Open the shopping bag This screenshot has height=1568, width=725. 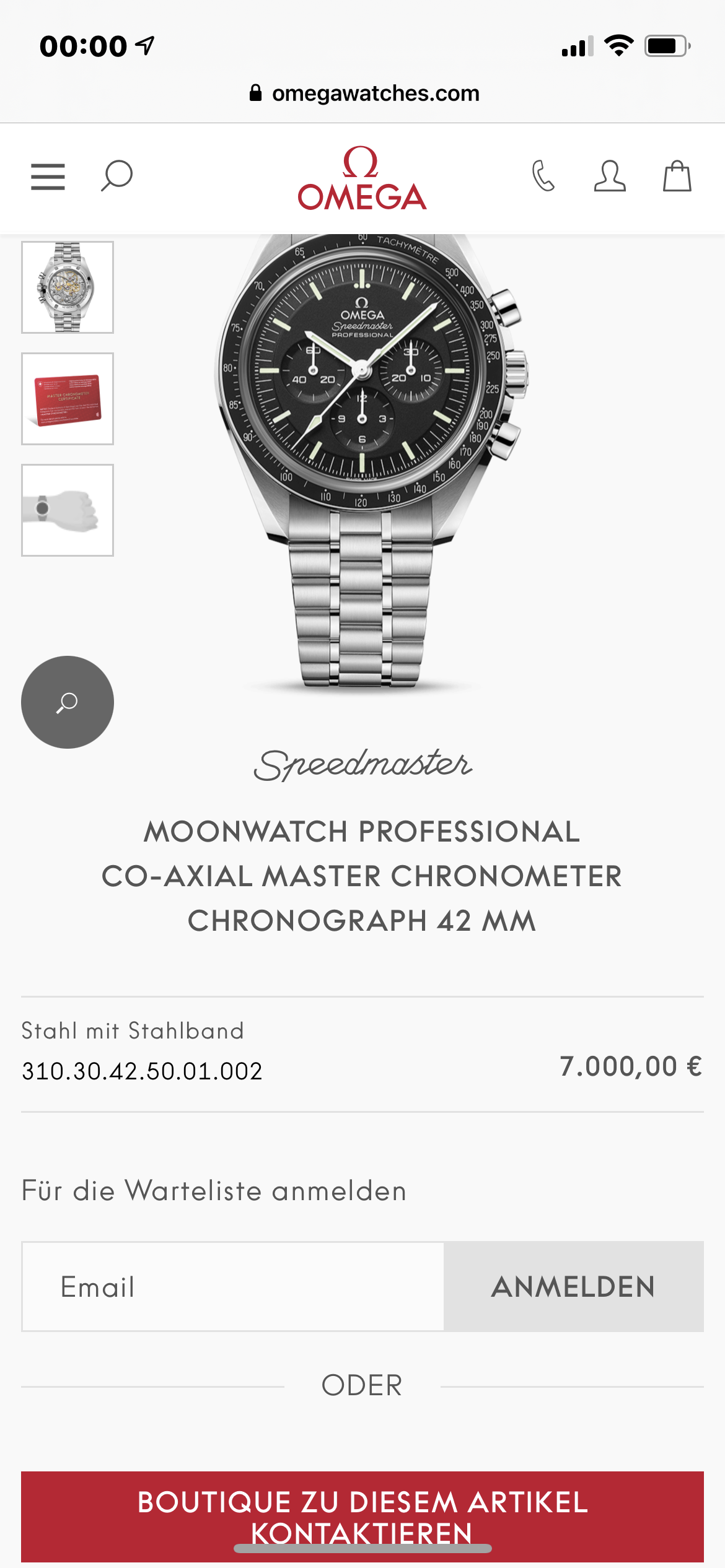tap(677, 176)
